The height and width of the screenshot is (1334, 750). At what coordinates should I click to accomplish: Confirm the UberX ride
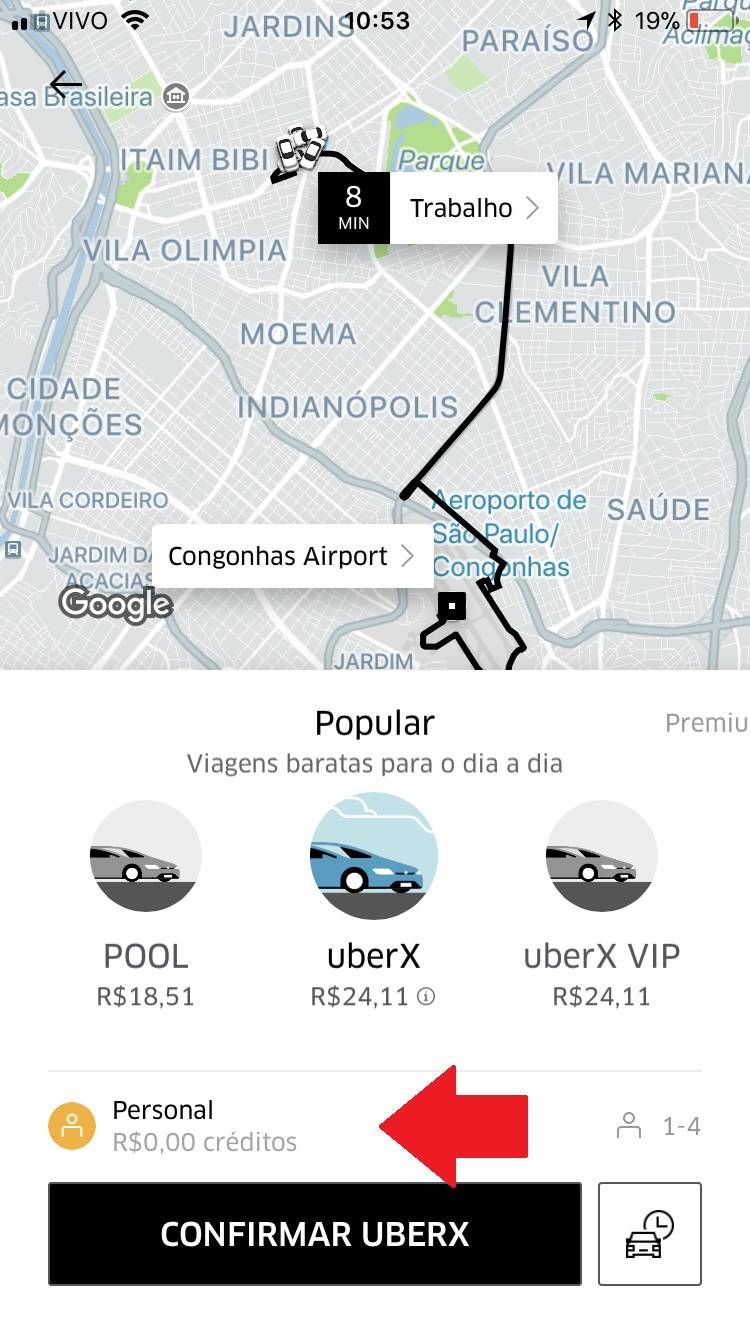314,1234
